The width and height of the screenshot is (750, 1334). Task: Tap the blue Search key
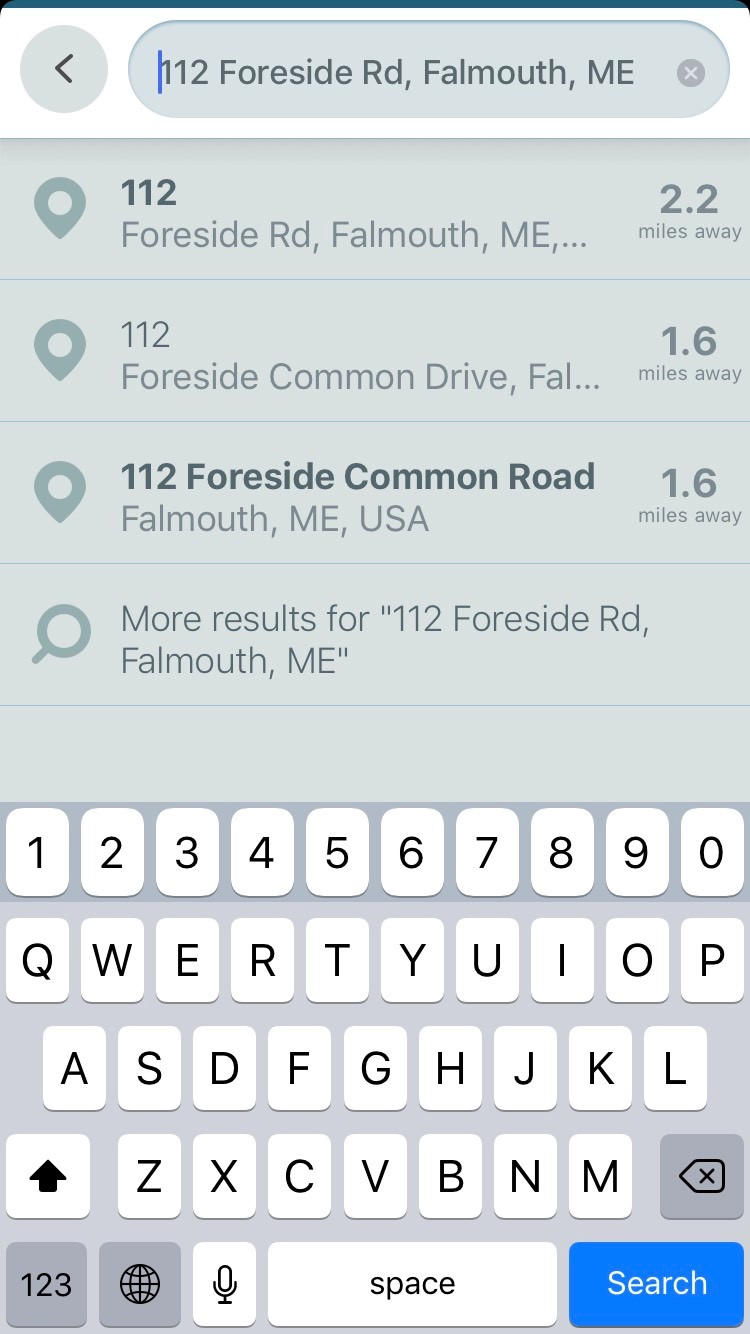point(656,1284)
